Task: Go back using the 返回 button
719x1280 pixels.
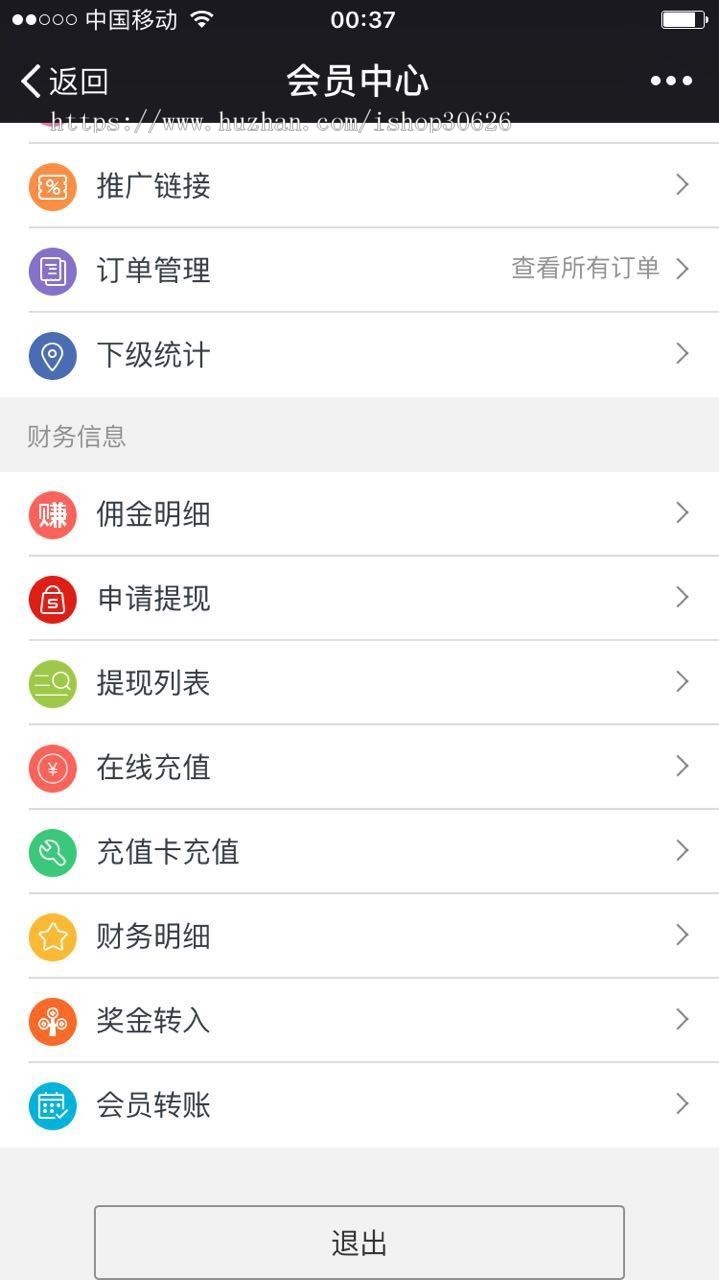Action: click(64, 81)
